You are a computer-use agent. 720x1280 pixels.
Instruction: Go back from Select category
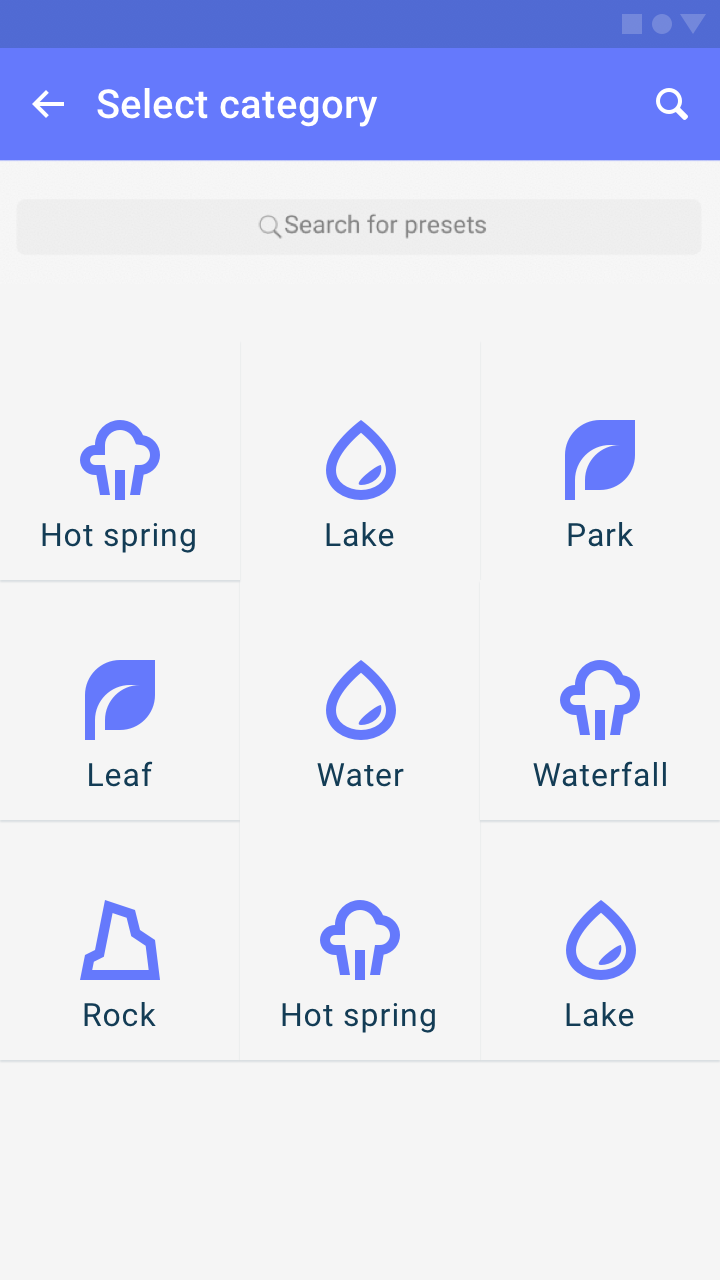point(48,104)
